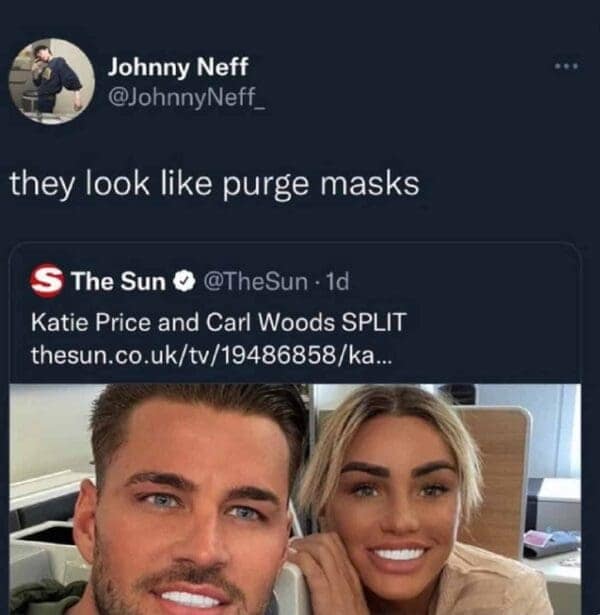Open the tweet's three-dot overflow menu
This screenshot has height=615, width=600.
566,64
